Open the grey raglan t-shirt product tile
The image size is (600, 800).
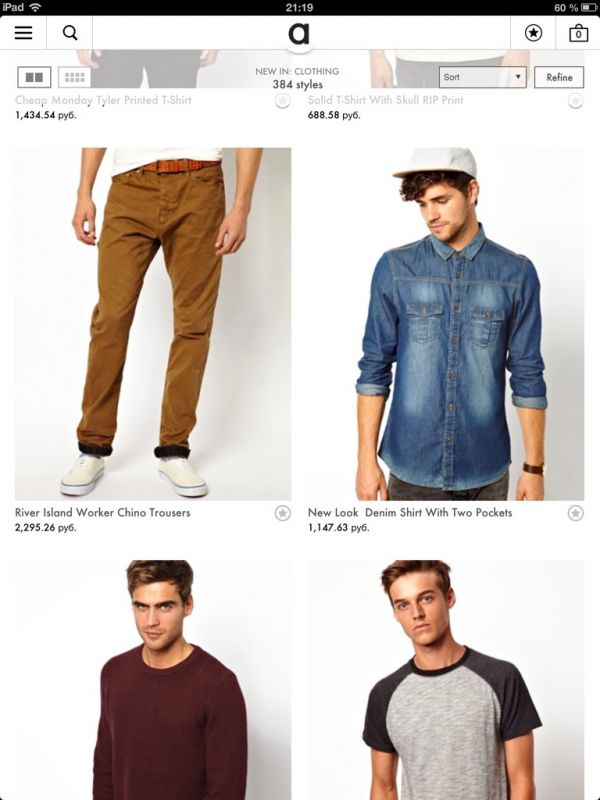tap(446, 680)
